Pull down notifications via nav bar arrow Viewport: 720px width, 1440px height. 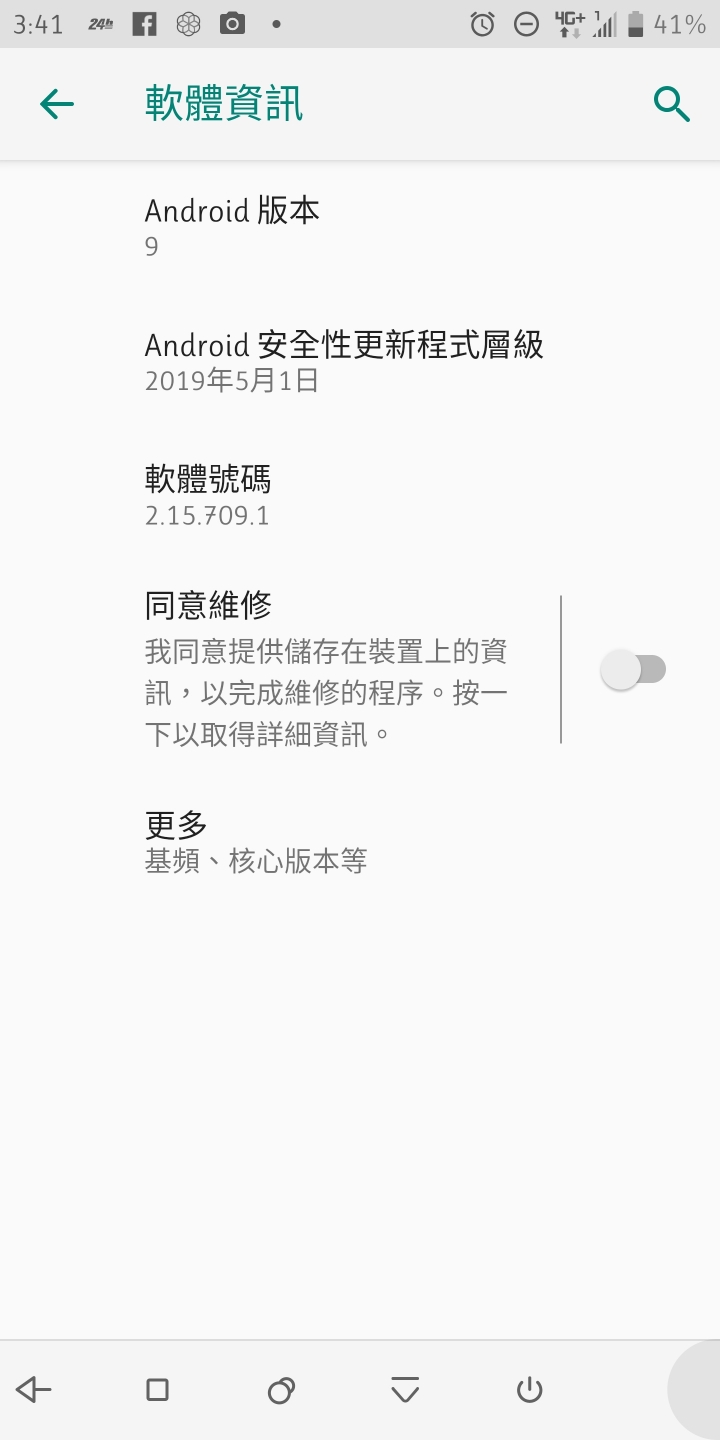(x=405, y=1389)
